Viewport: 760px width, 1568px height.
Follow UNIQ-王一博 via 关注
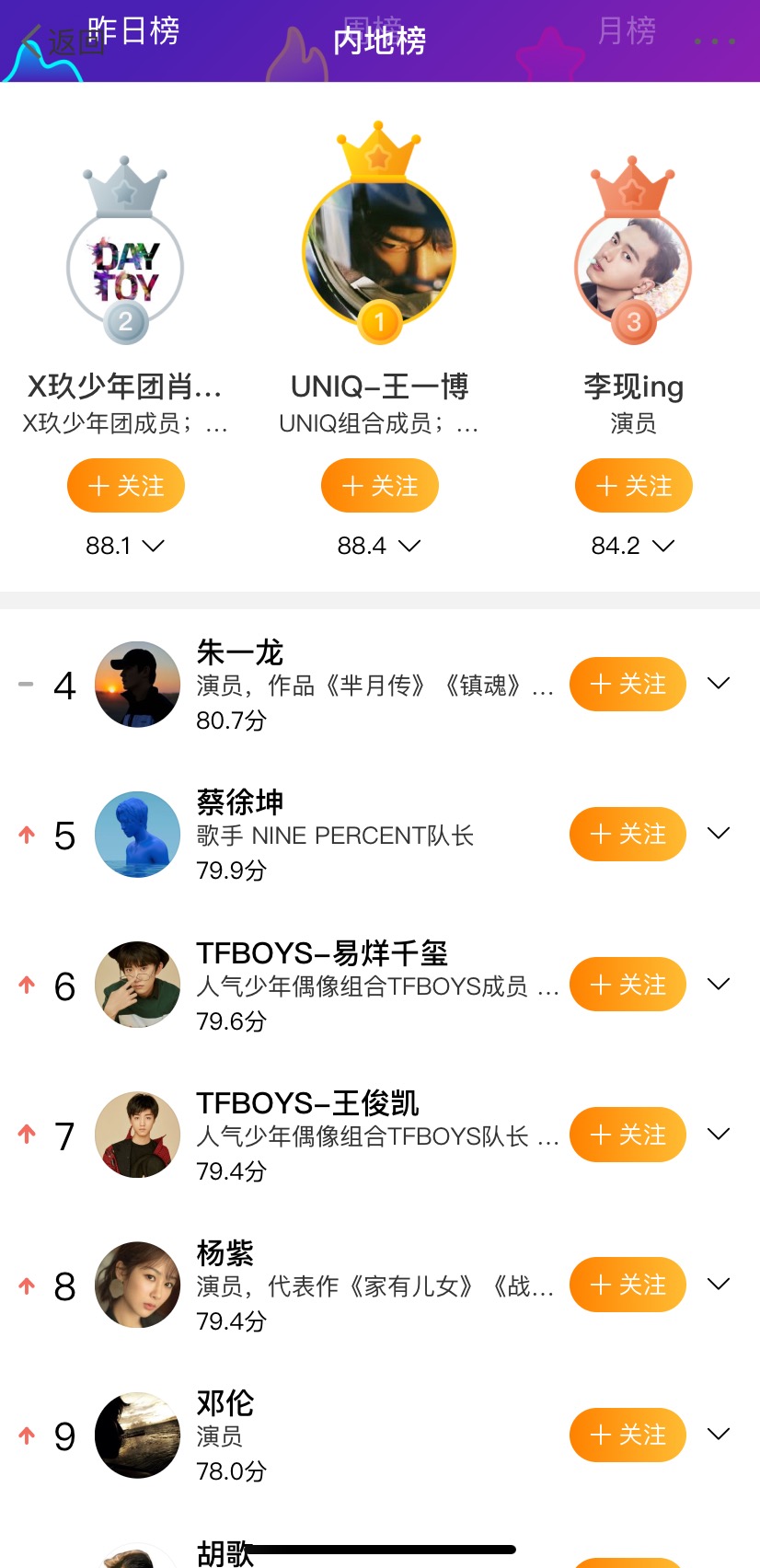point(380,486)
